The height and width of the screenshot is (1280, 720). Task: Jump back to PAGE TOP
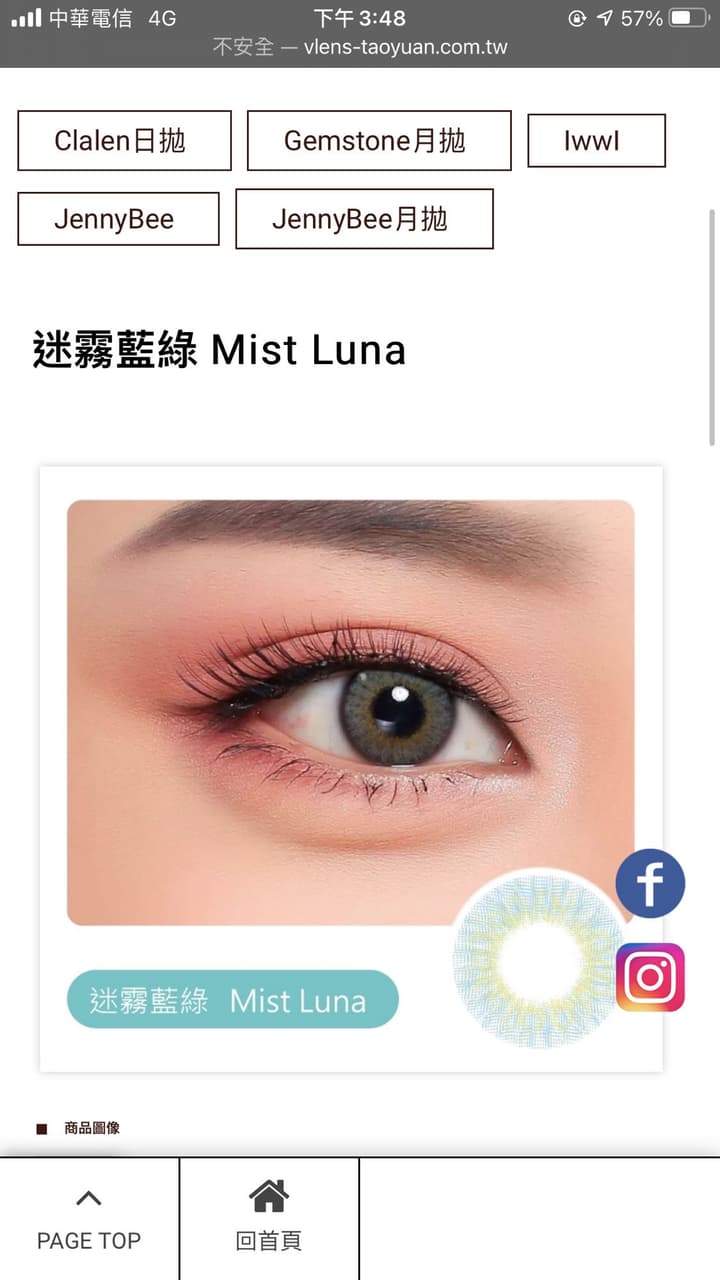89,1219
